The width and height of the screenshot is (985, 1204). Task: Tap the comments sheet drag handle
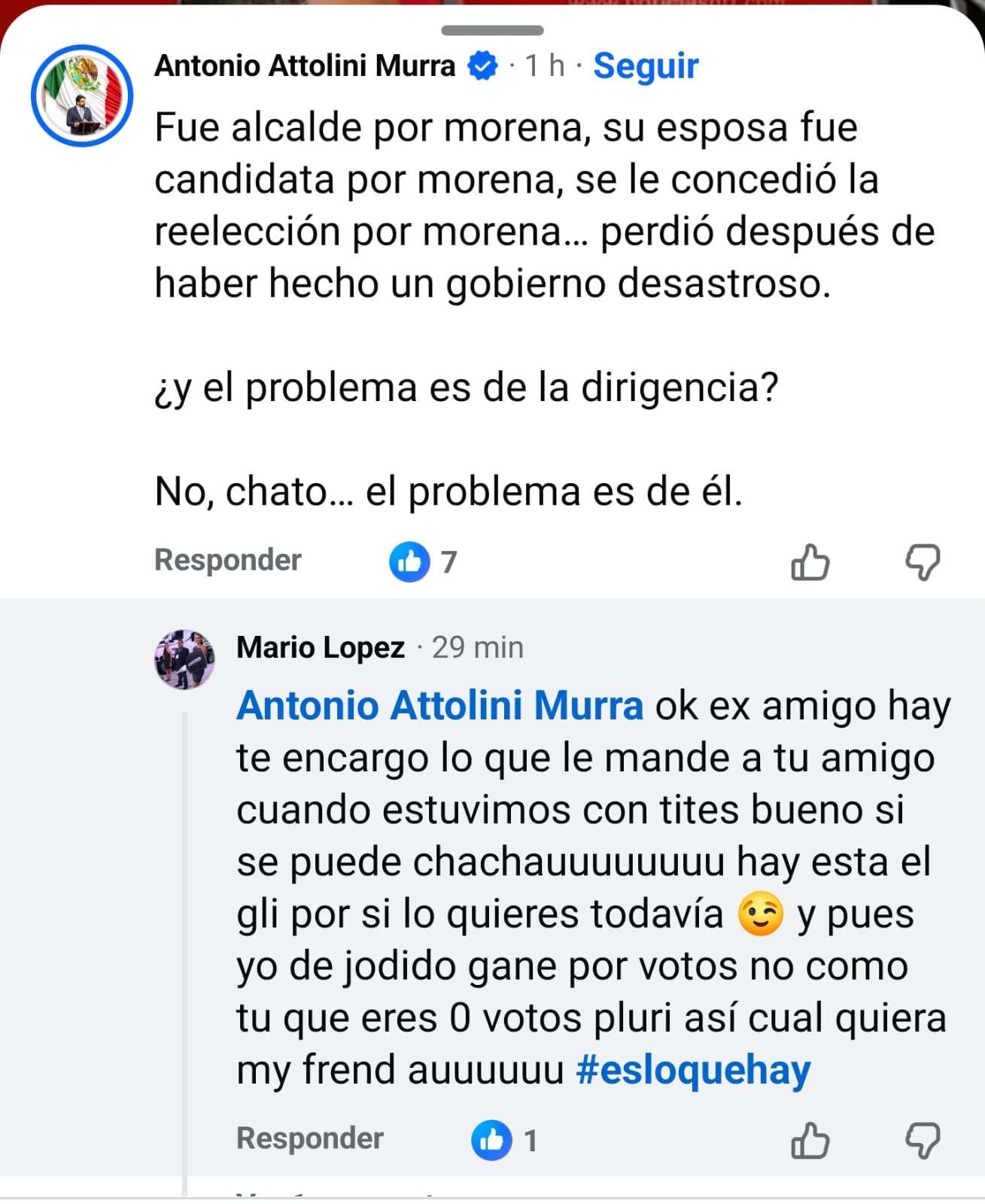tap(492, 31)
